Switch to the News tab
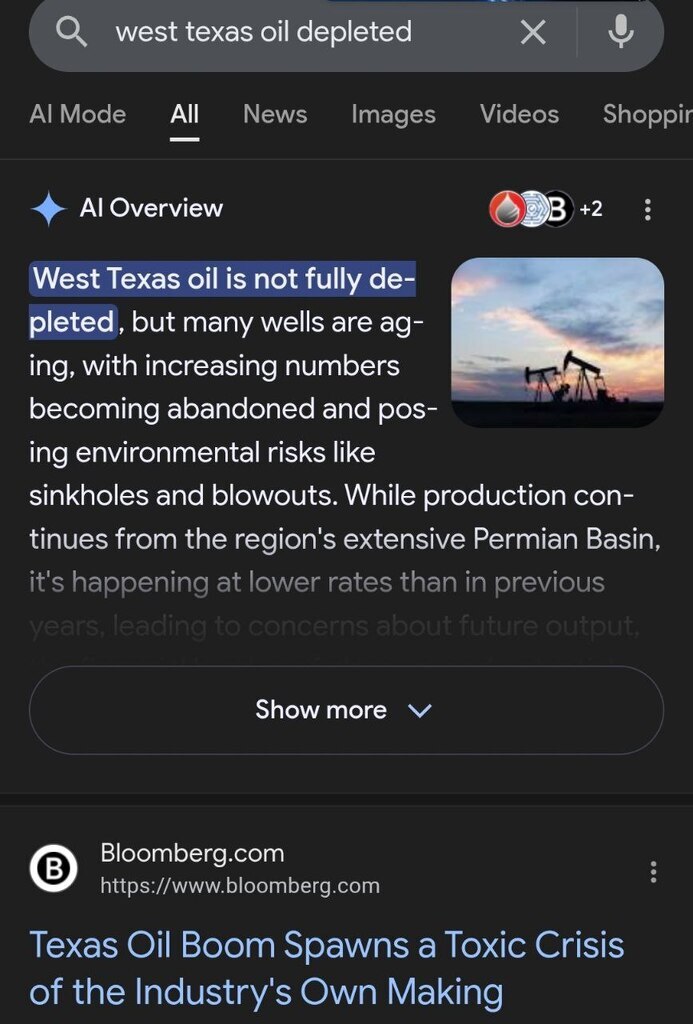This screenshot has width=693, height=1024. [275, 114]
